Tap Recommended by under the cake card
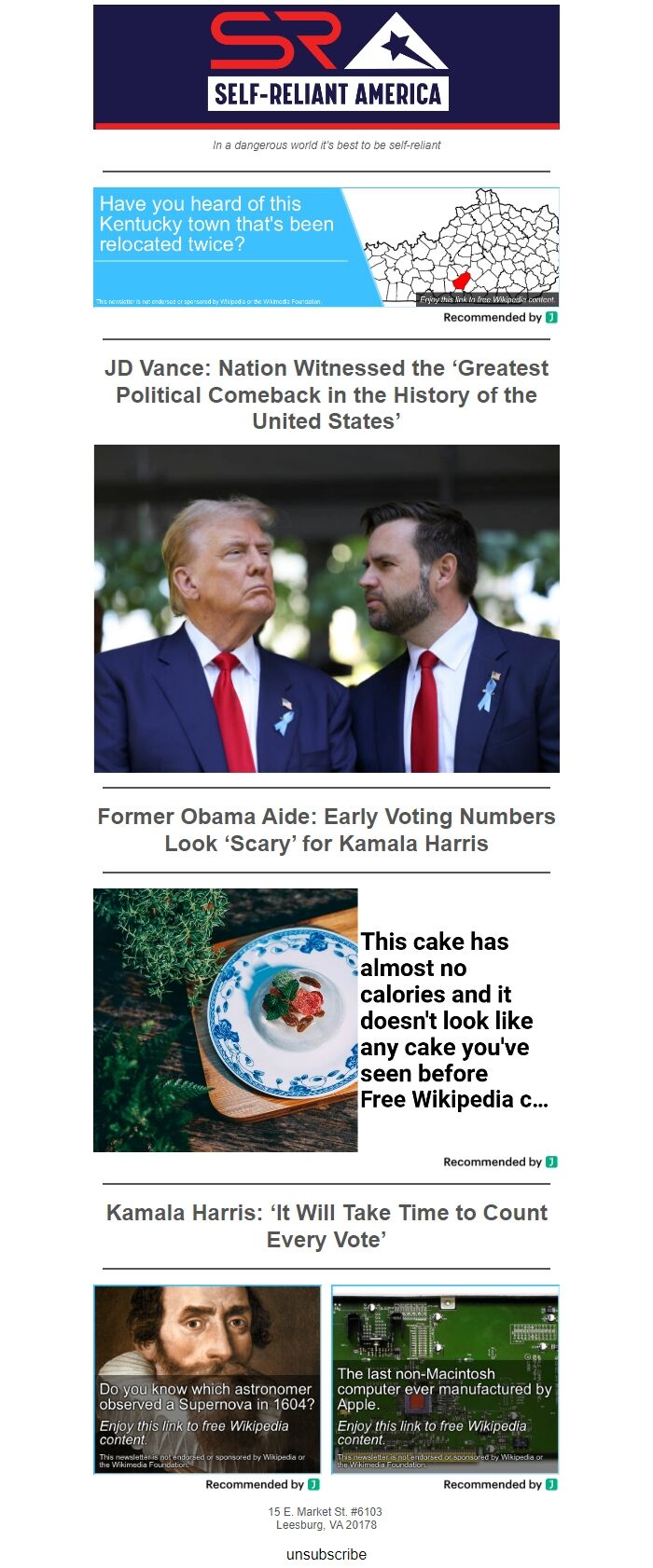The height and width of the screenshot is (1568, 653). click(x=500, y=1162)
